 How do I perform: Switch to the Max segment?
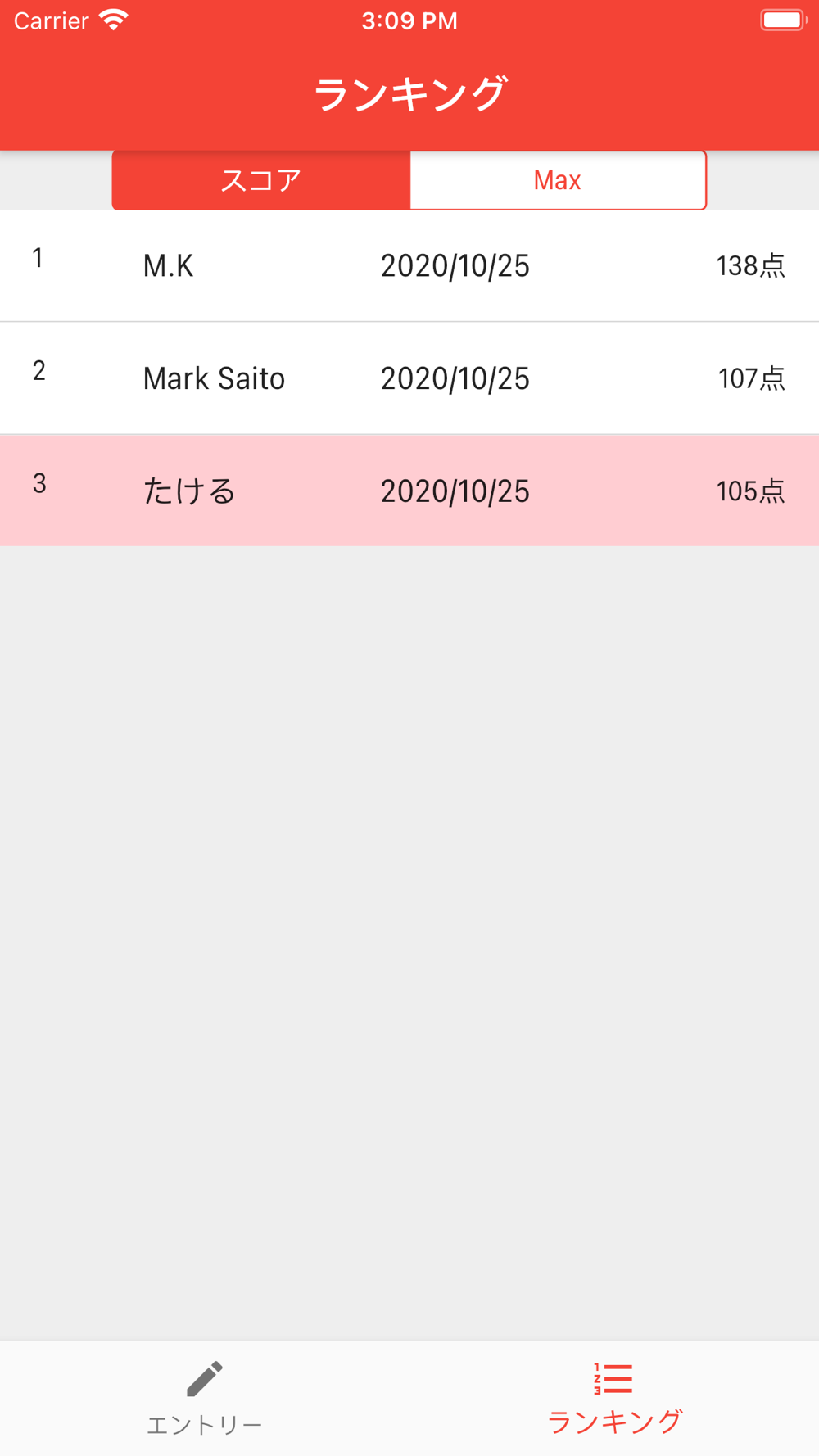pyautogui.click(x=558, y=180)
